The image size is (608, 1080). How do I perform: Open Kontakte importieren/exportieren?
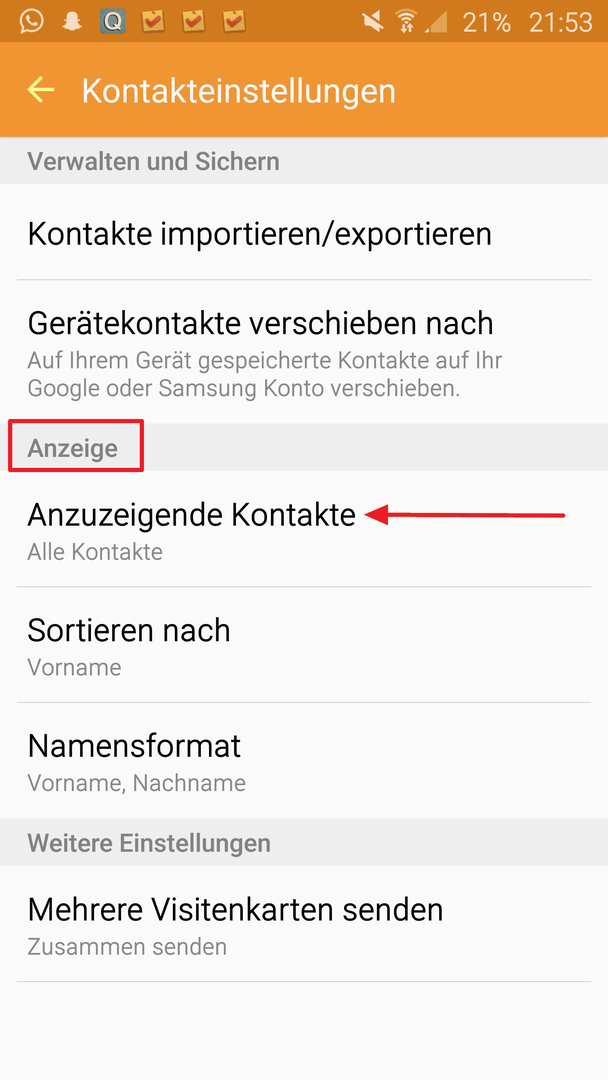point(260,234)
